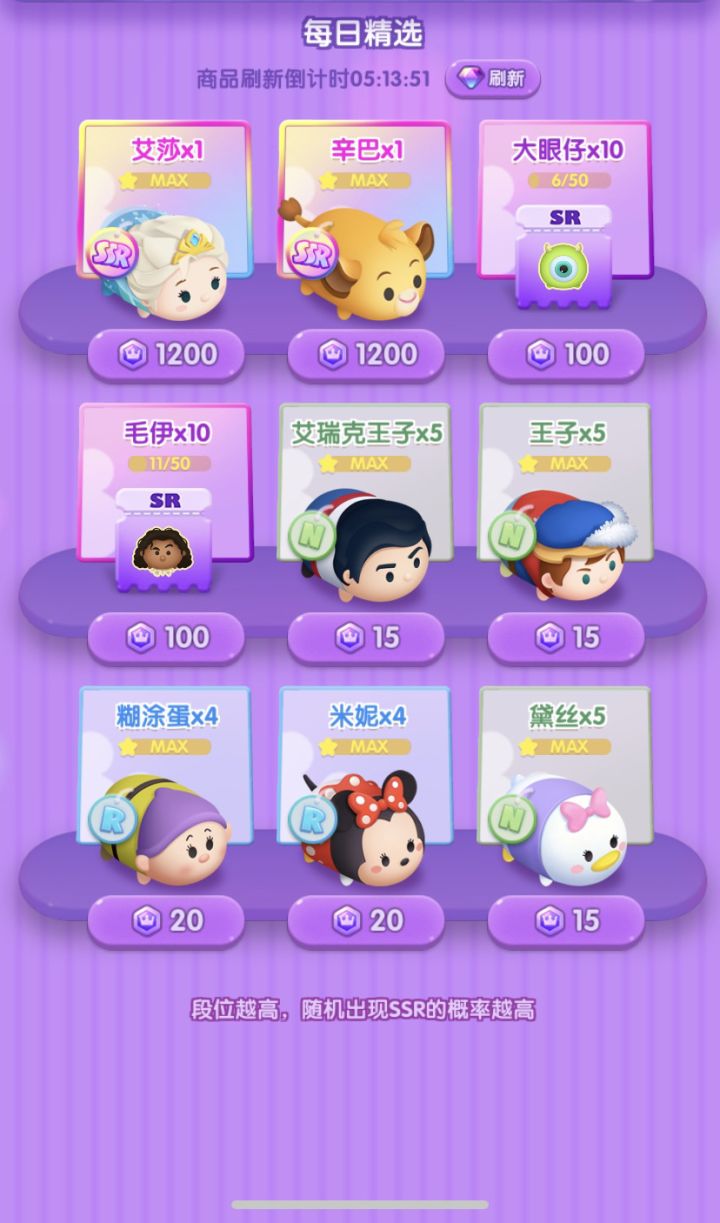Viewport: 720px width, 1223px height.
Task: Buy 大眼仔 for 100 currency
Action: (565, 354)
